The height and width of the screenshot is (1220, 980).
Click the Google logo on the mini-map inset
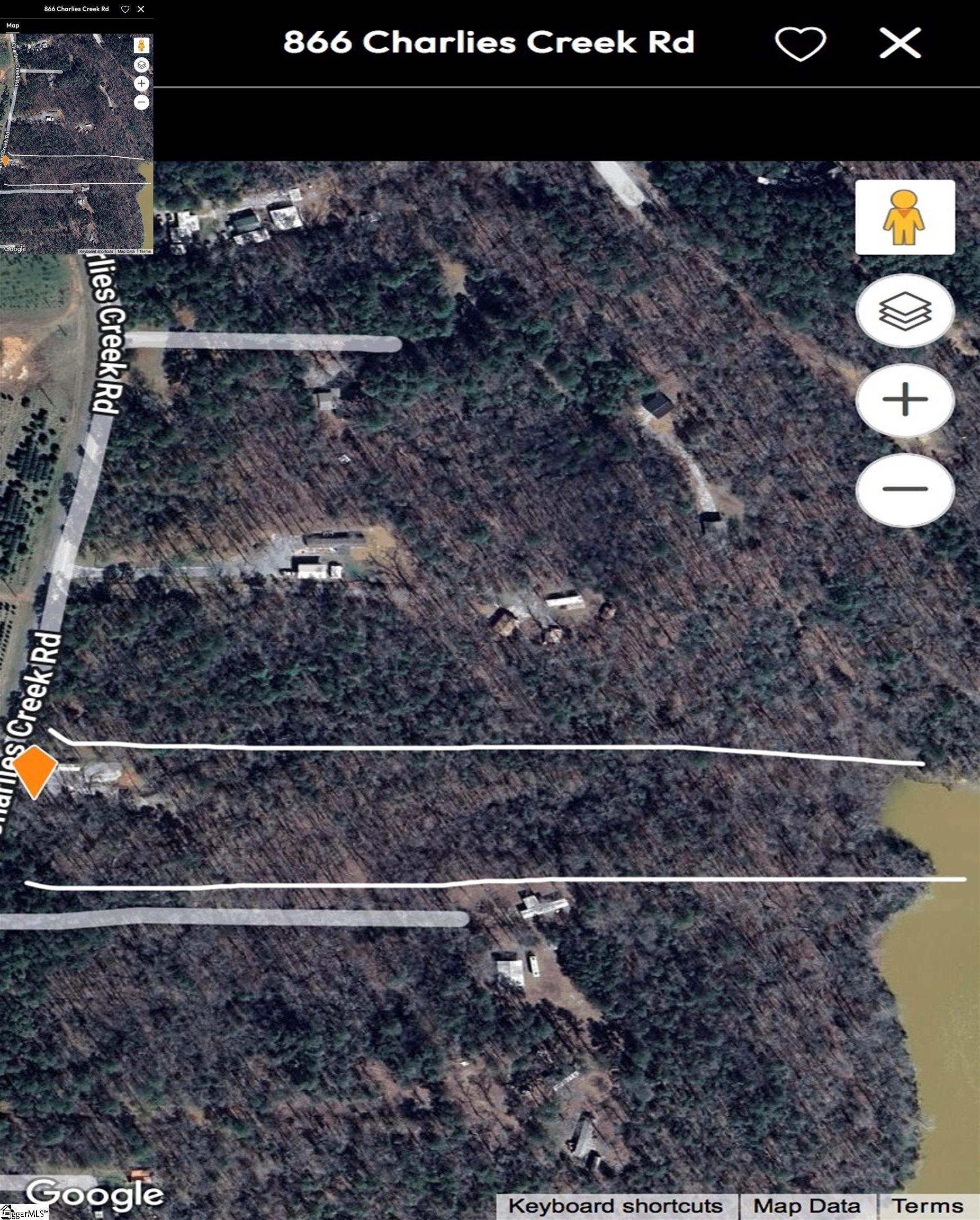pyautogui.click(x=15, y=248)
